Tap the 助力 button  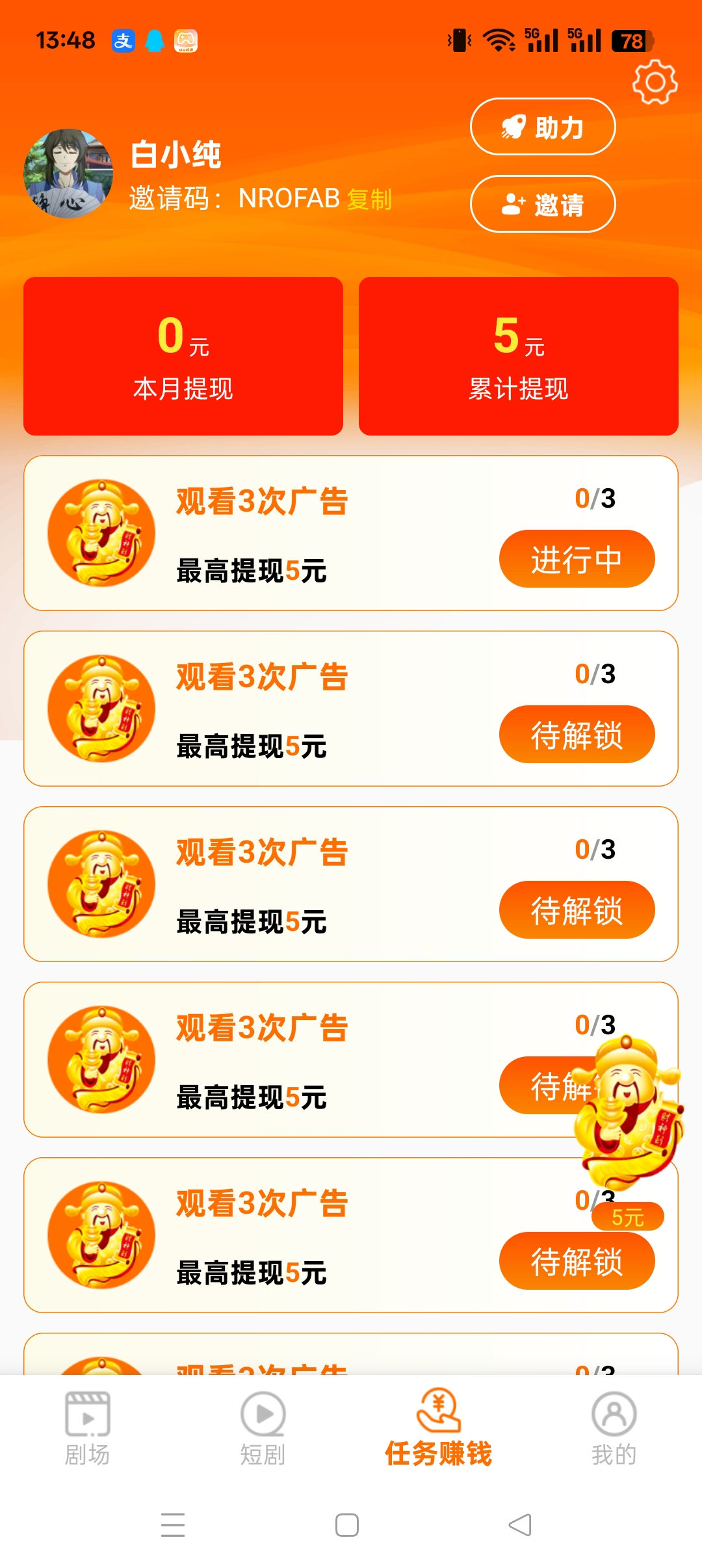[543, 127]
